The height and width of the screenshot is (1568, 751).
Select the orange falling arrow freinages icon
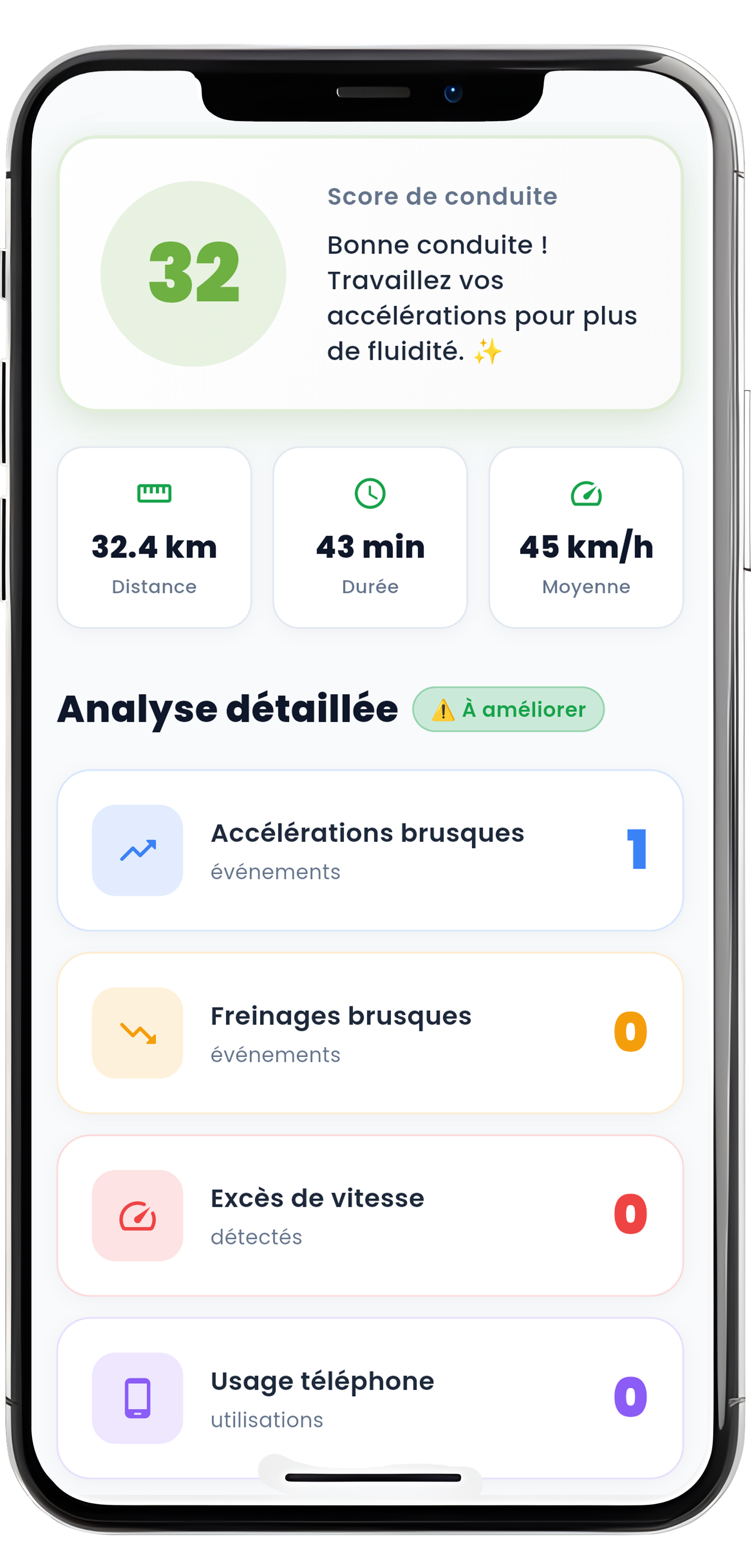(x=138, y=1034)
